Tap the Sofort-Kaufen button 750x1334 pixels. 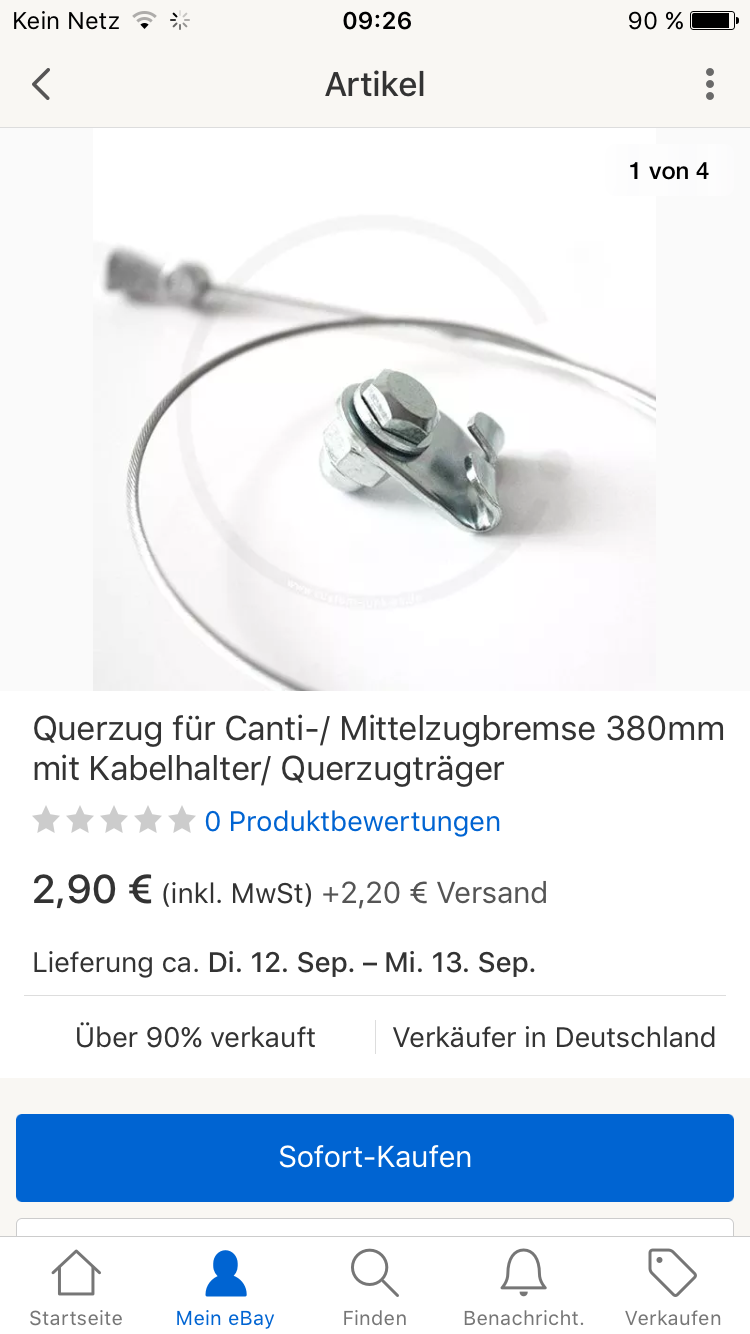pos(375,1157)
